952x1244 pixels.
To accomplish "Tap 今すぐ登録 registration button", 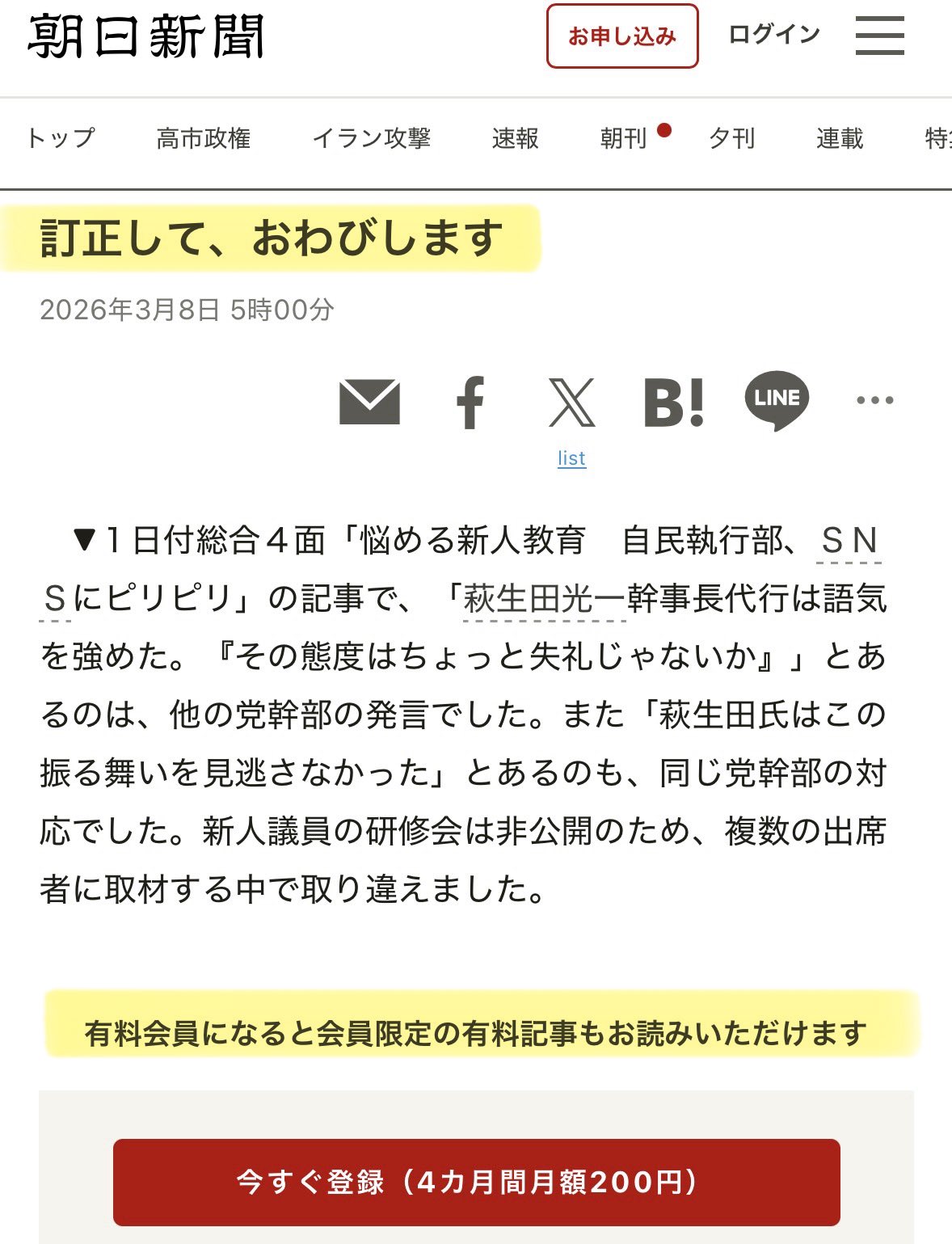I will (476, 1182).
